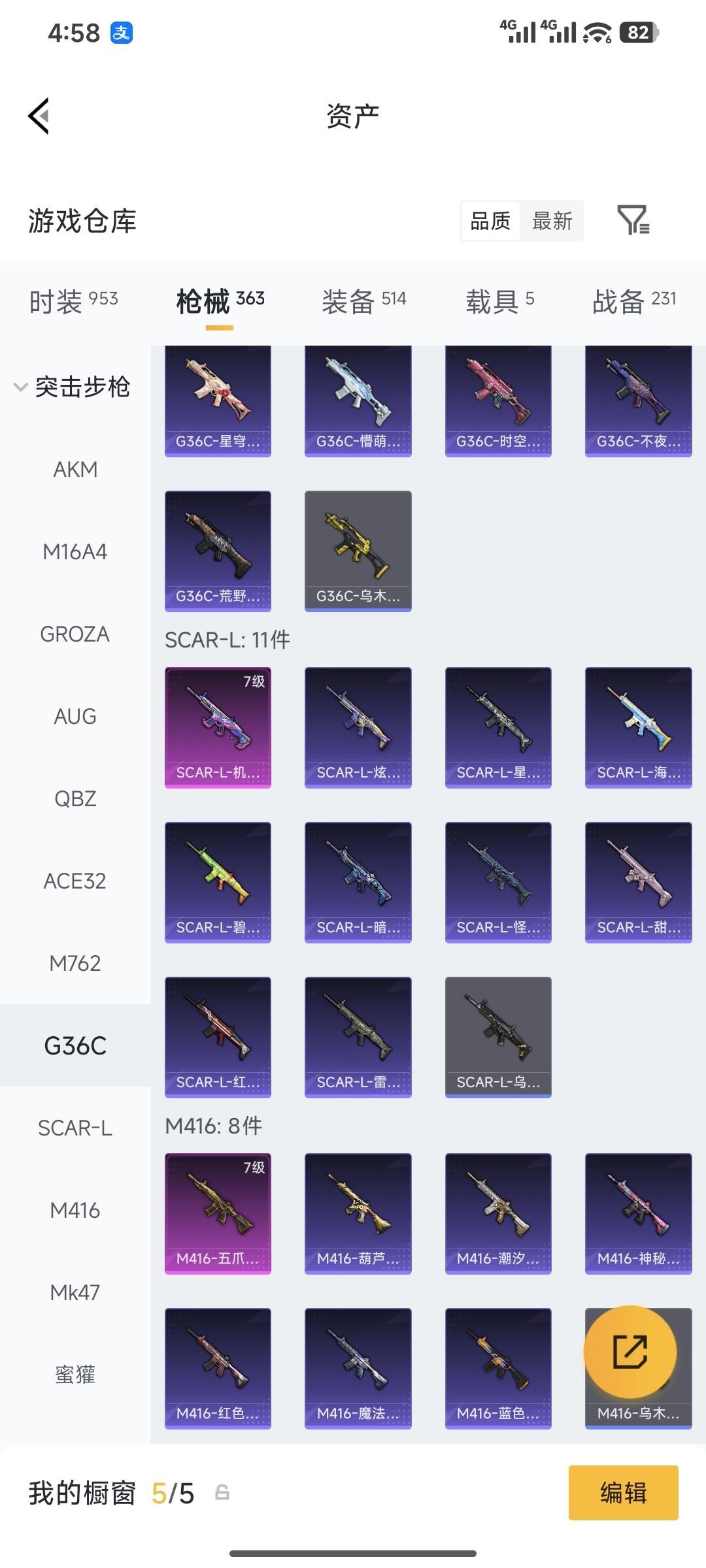The height and width of the screenshot is (1568, 706).
Task: Select 蜜獾 in the side list
Action: click(x=75, y=1375)
